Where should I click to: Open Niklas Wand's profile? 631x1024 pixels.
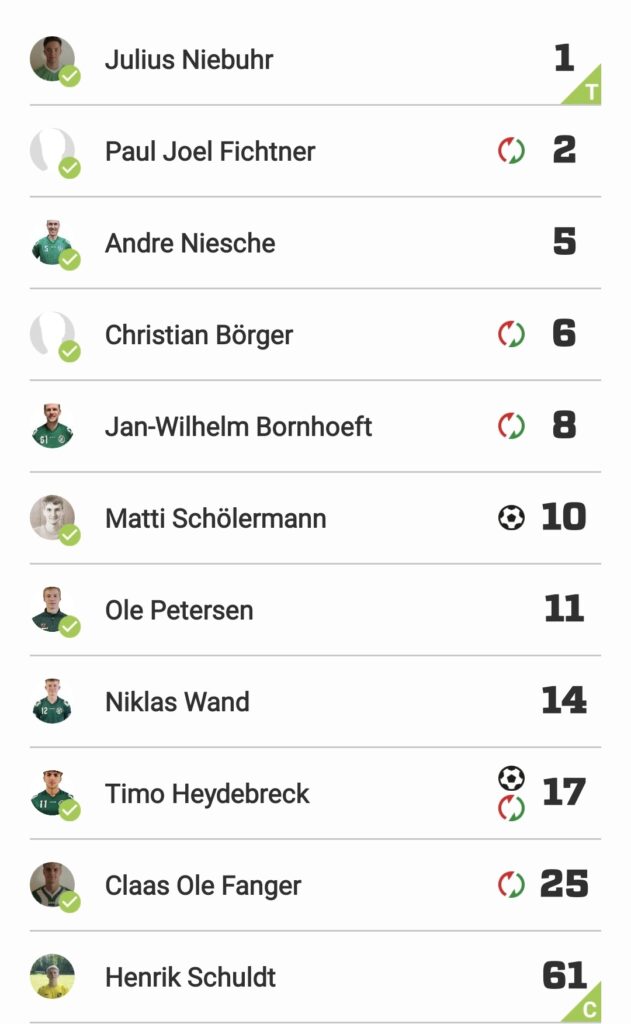[x=316, y=701]
